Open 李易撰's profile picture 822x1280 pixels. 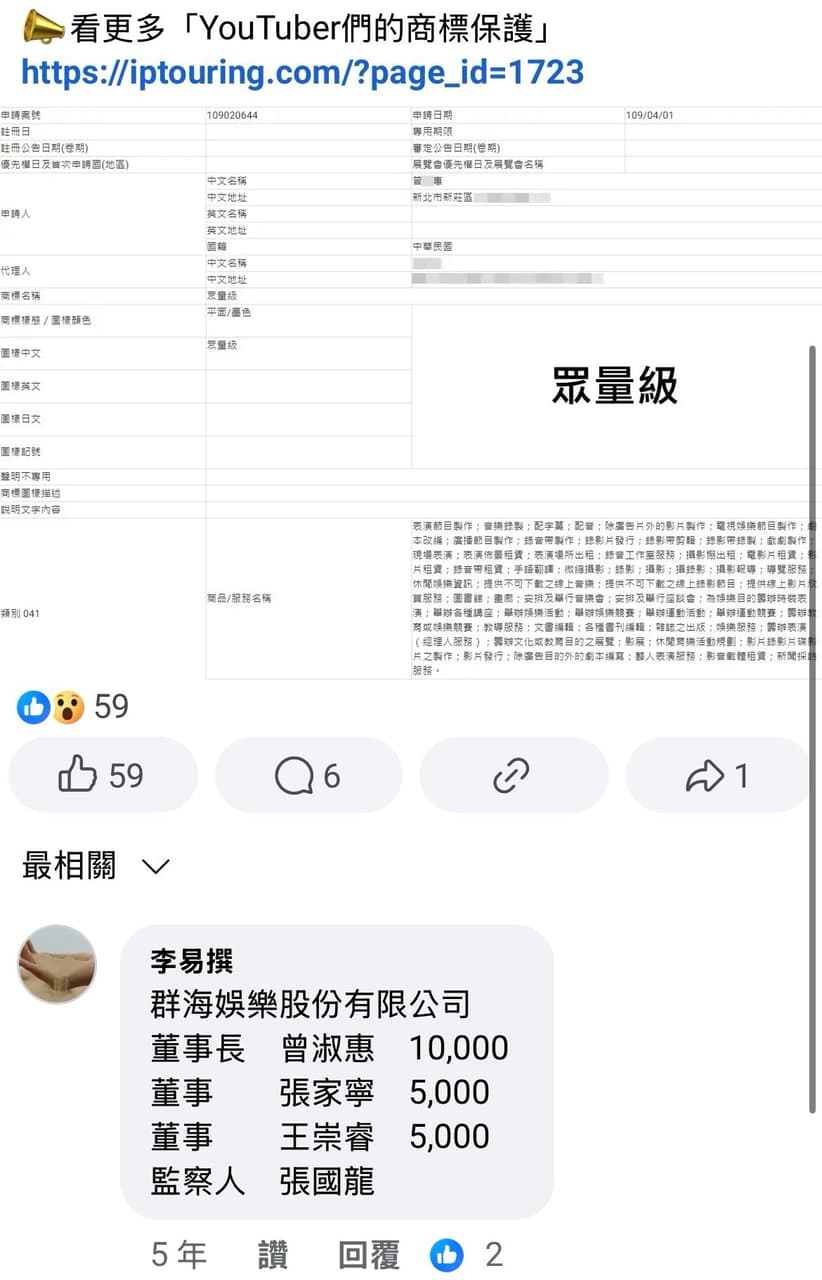pyautogui.click(x=57, y=964)
